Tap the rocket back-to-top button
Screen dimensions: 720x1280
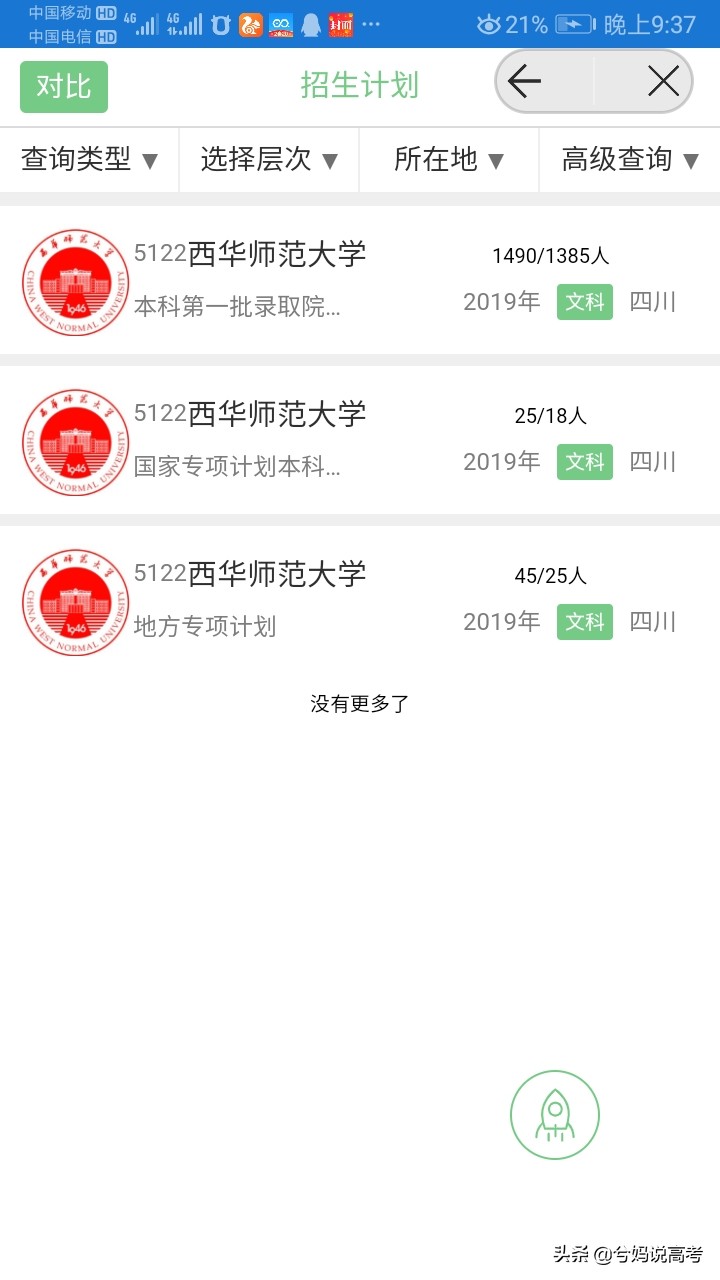tap(555, 1115)
